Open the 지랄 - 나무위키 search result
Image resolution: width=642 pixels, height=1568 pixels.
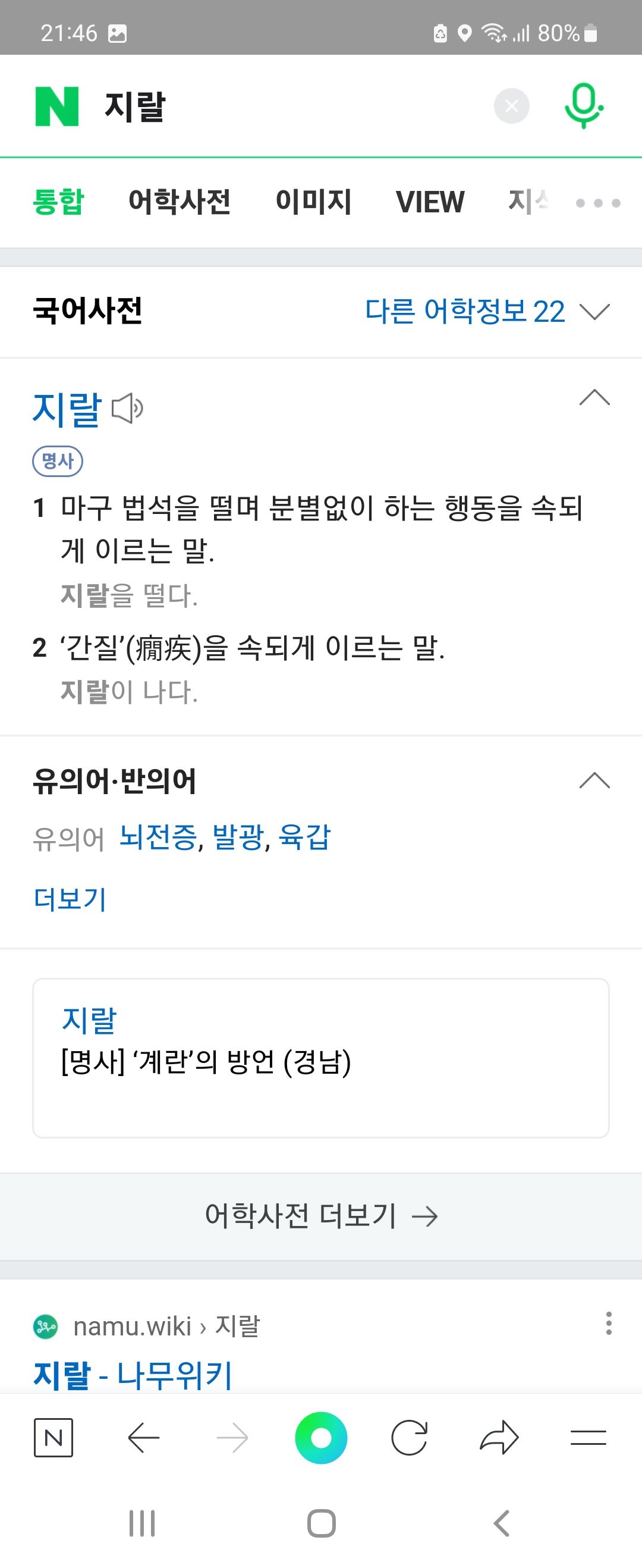click(x=133, y=1375)
